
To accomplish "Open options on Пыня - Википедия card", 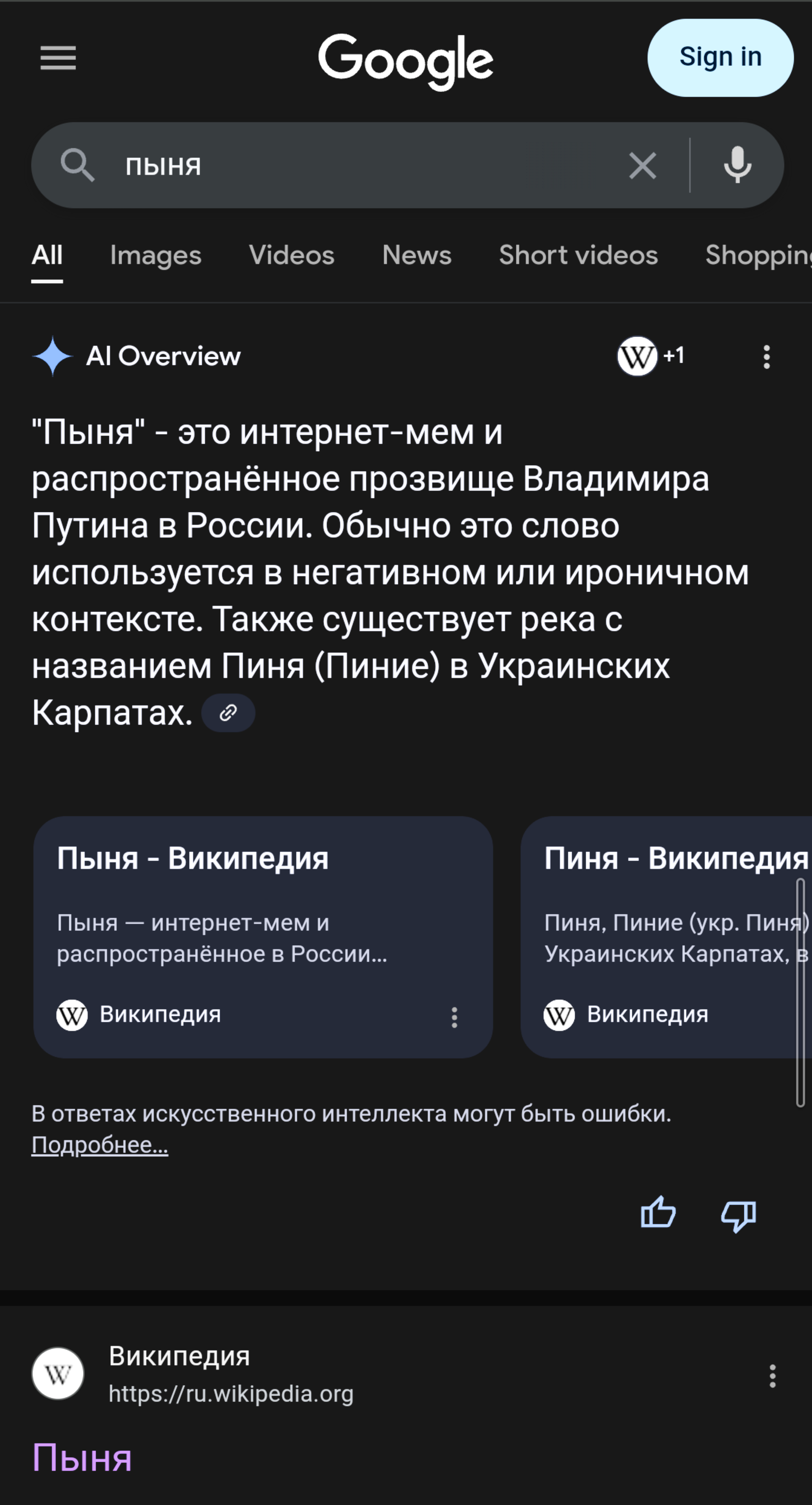I will point(454,1017).
